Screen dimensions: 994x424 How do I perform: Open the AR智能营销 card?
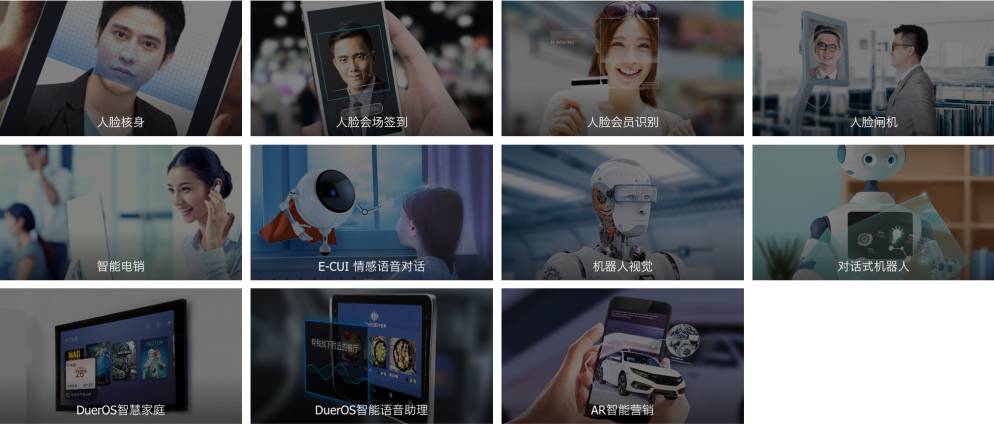622,356
